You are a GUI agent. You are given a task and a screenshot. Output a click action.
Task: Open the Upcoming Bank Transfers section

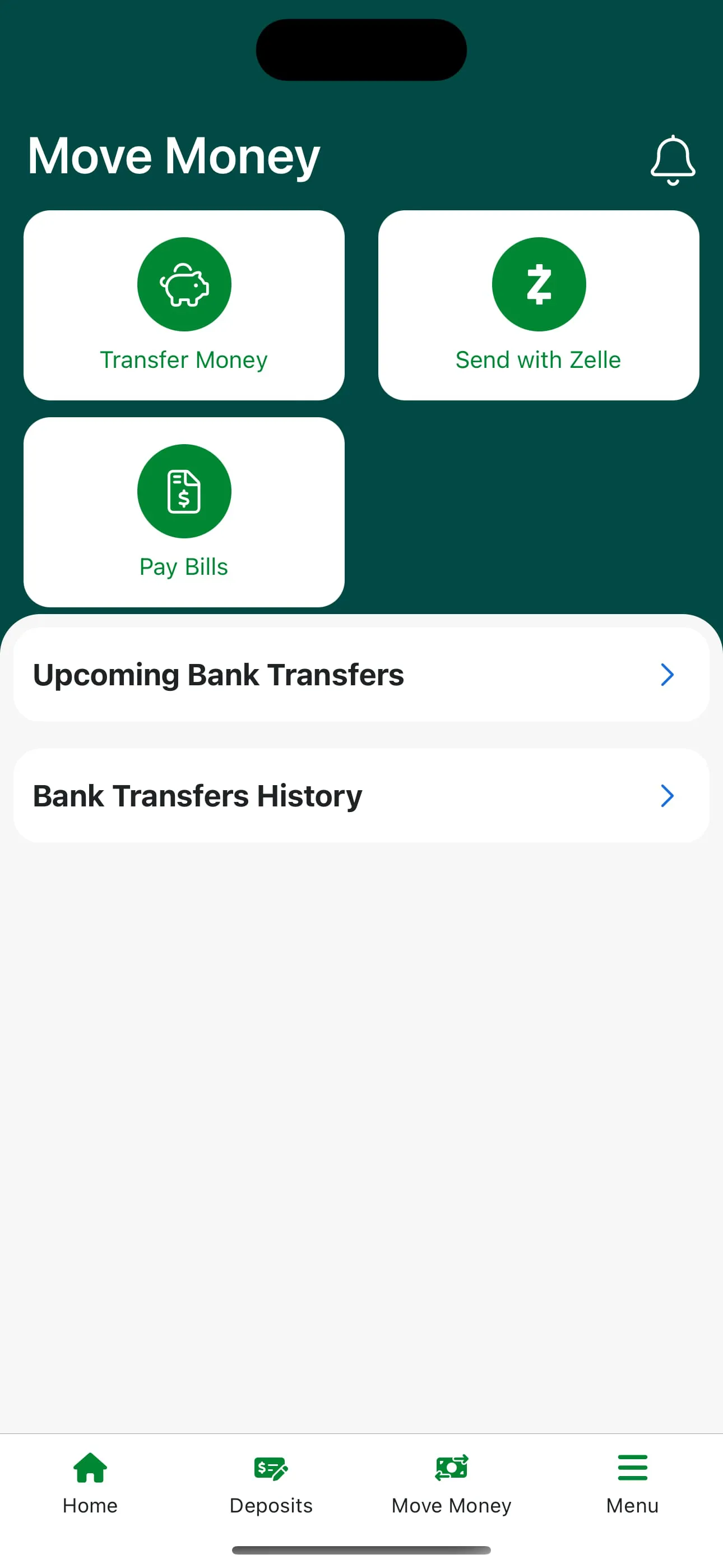pyautogui.click(x=361, y=675)
